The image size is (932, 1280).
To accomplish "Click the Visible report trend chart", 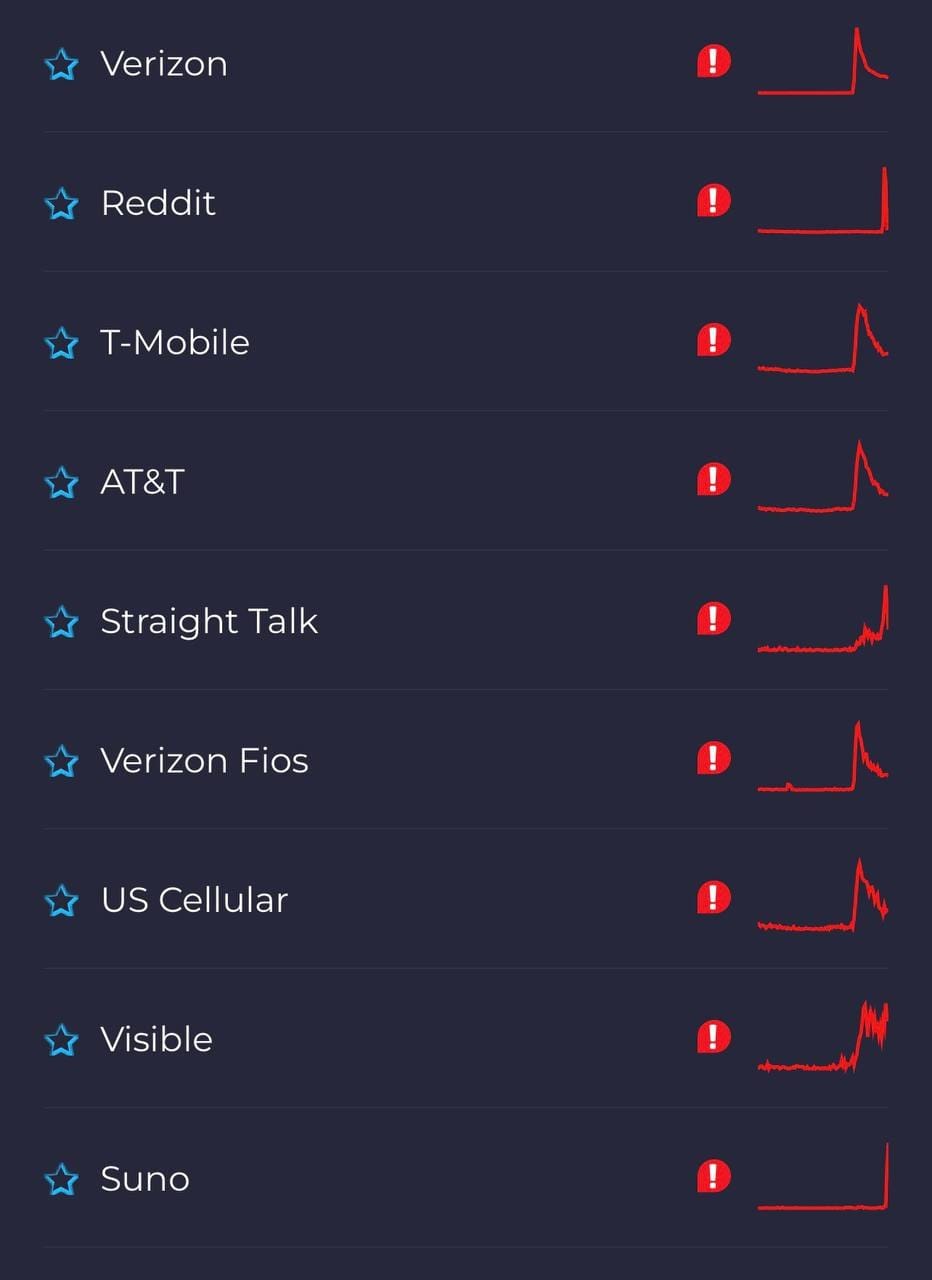I will 822,1039.
